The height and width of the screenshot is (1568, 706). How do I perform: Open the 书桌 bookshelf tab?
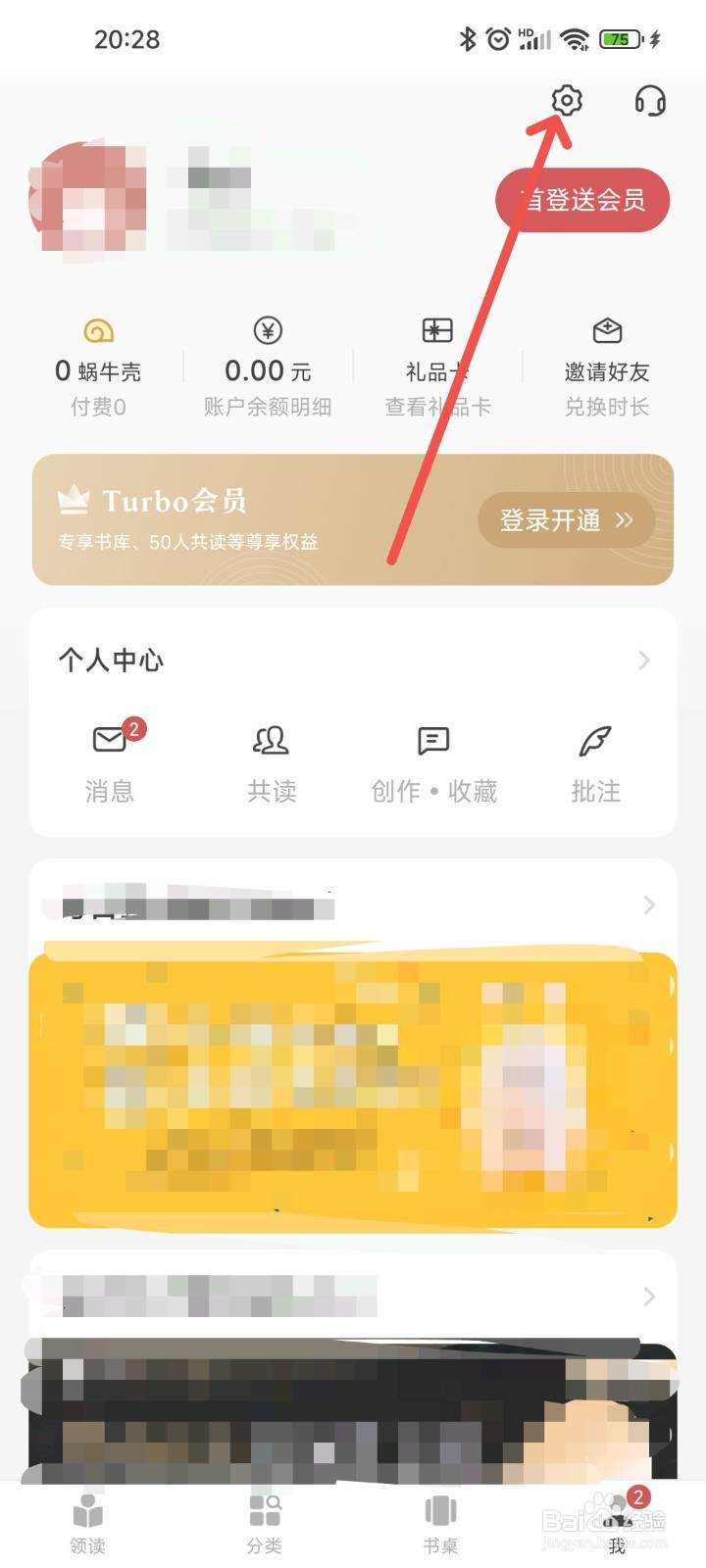[441, 1519]
